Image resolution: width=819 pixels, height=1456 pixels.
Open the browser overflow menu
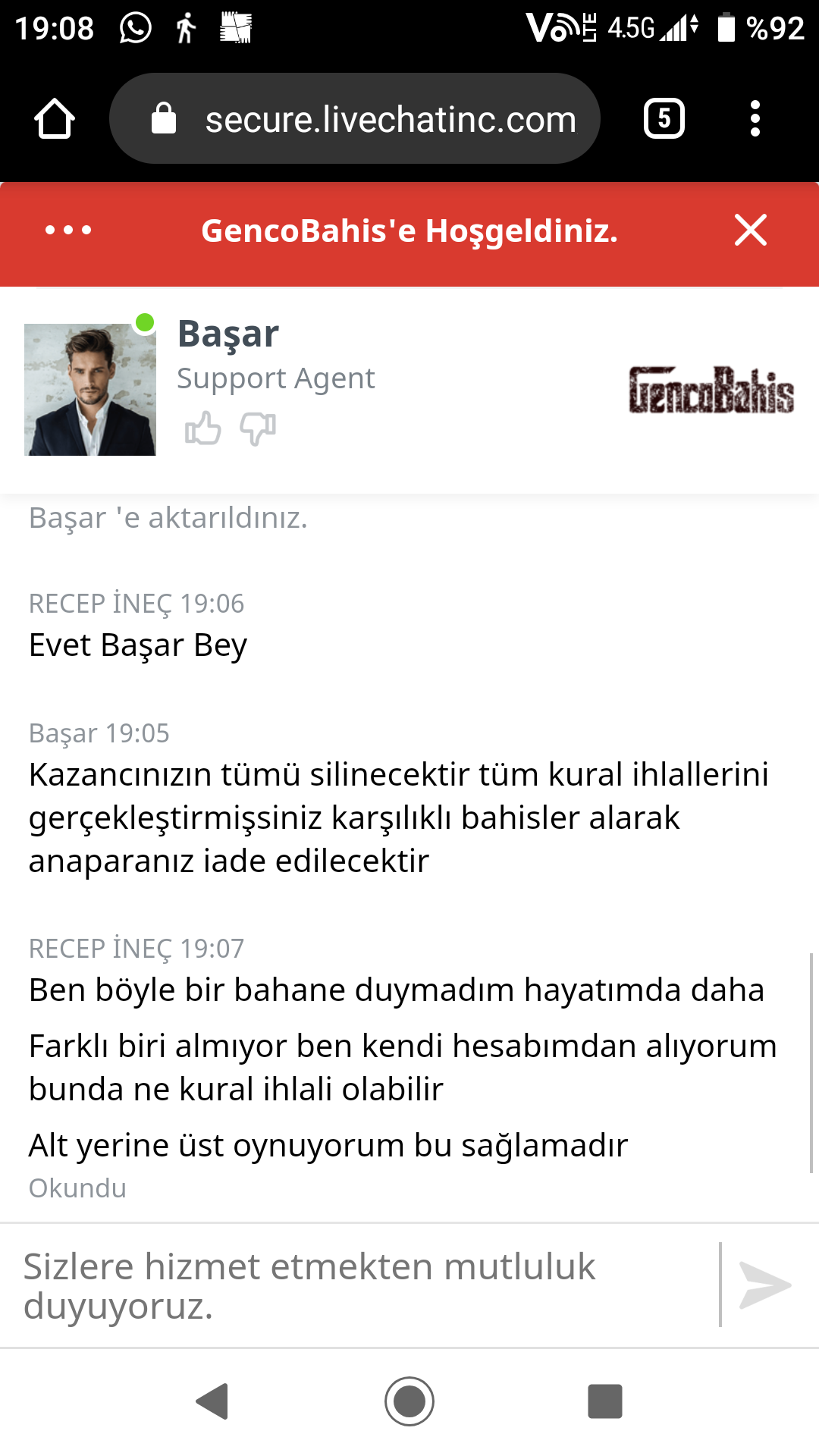755,119
